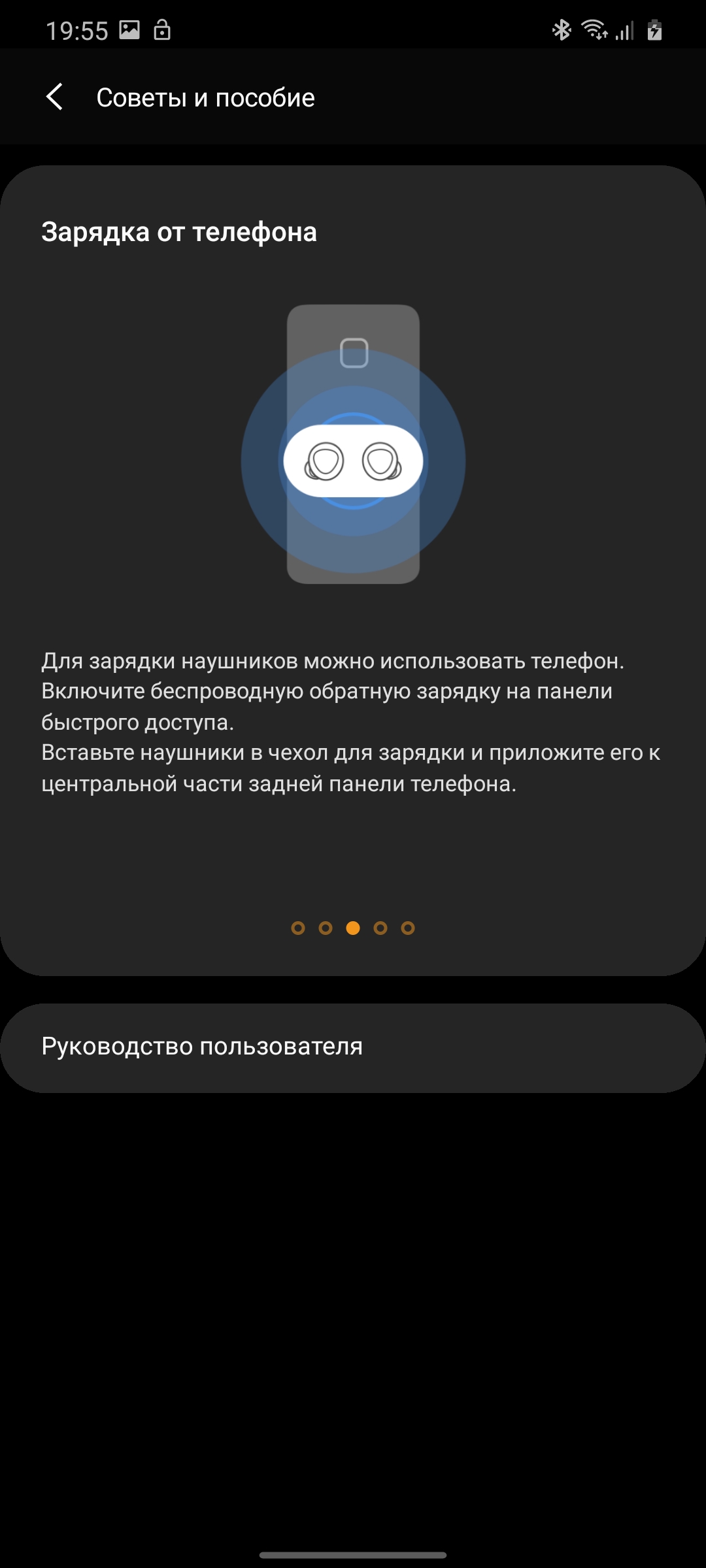This screenshot has width=706, height=1568.
Task: Go back from Советы и пособие
Action: click(55, 97)
